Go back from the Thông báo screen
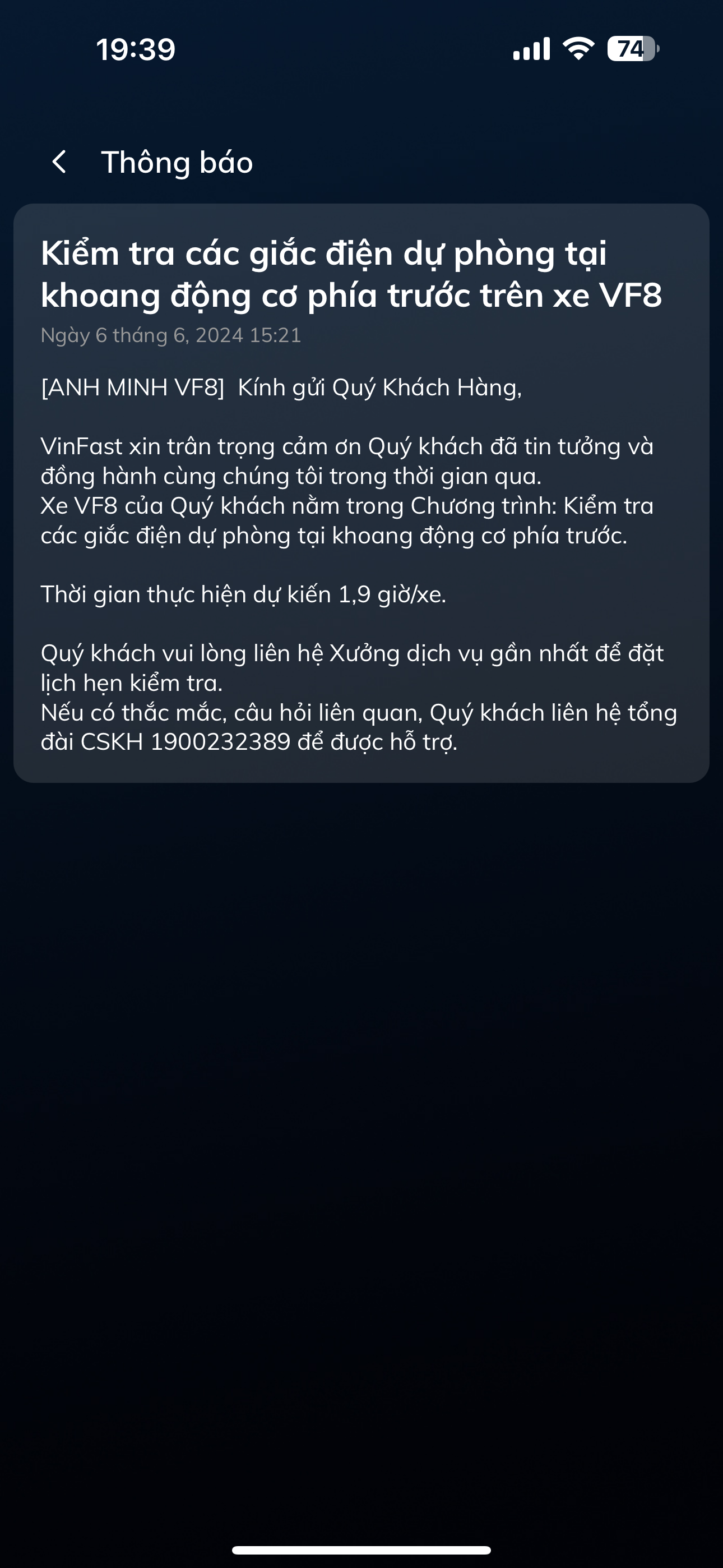This screenshot has width=723, height=1568. 59,162
